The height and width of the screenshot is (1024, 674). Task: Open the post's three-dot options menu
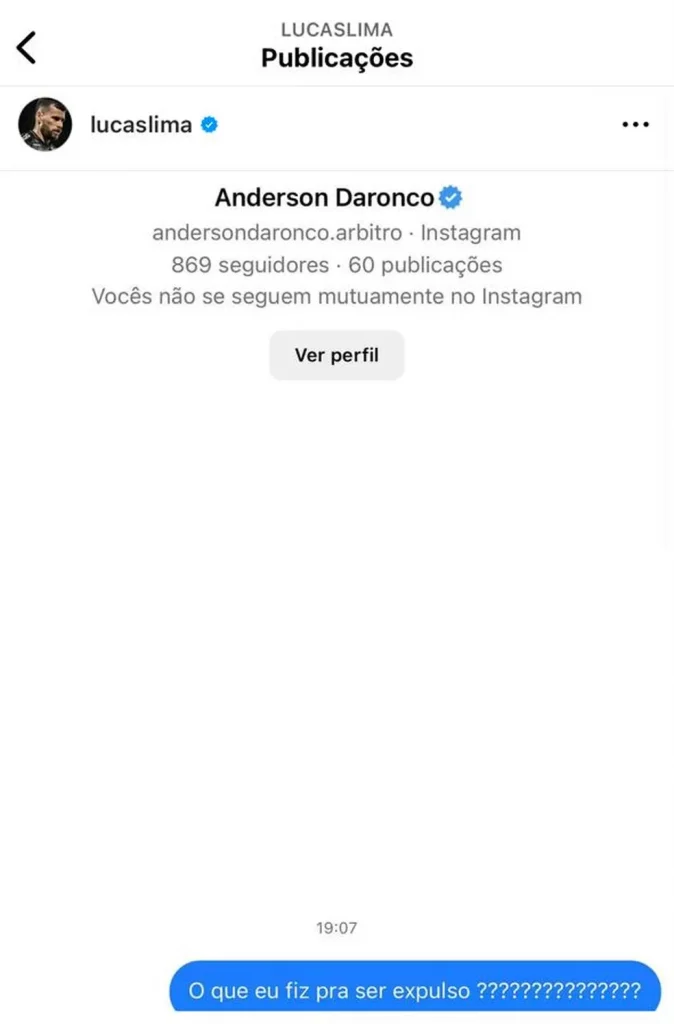click(x=635, y=125)
